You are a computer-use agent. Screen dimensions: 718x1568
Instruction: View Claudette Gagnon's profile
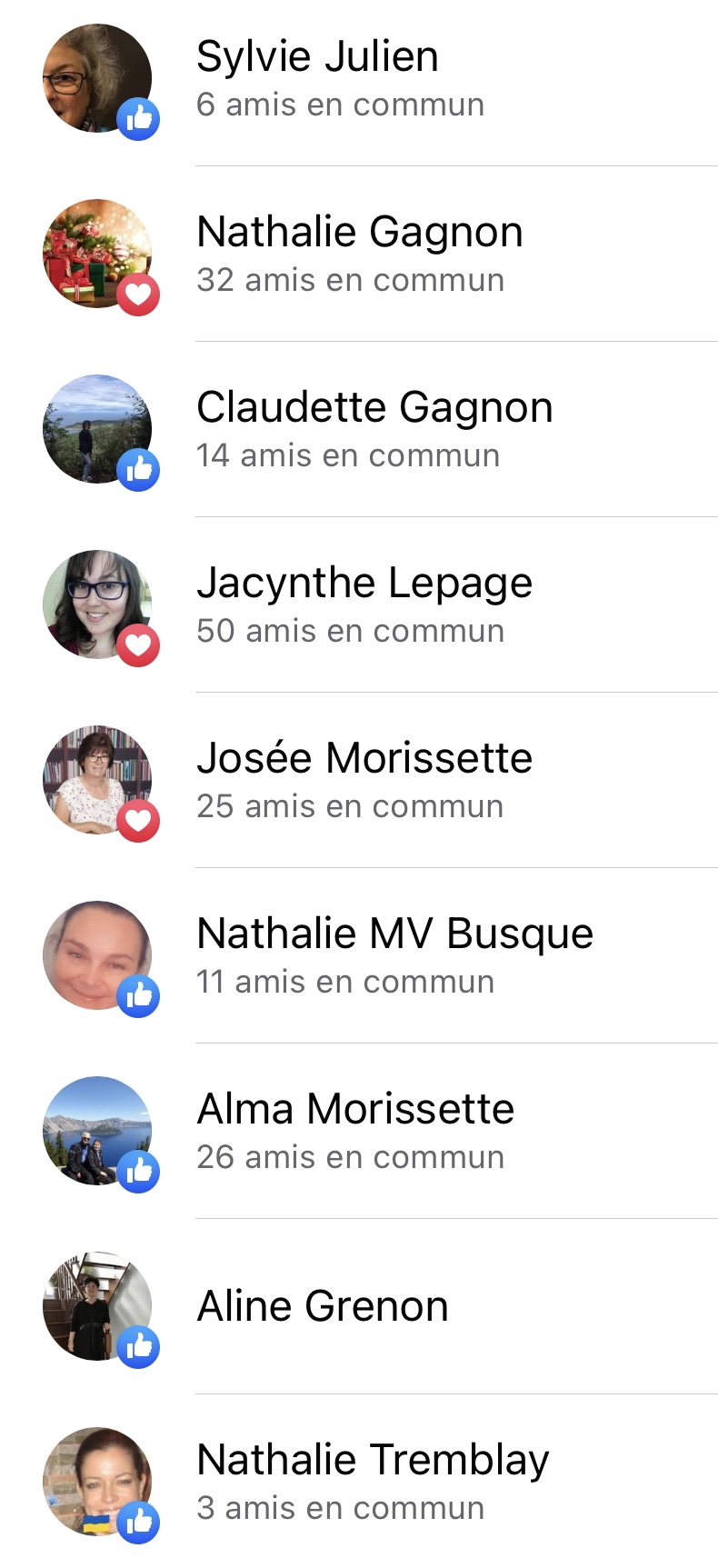pyautogui.click(x=374, y=408)
